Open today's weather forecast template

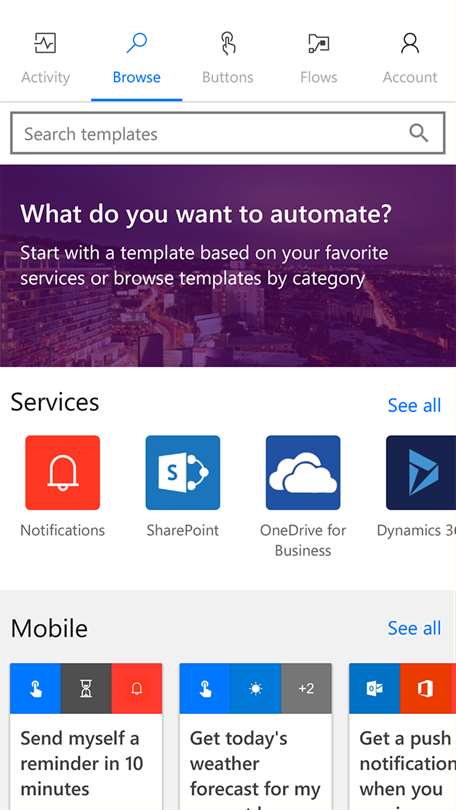click(x=256, y=737)
